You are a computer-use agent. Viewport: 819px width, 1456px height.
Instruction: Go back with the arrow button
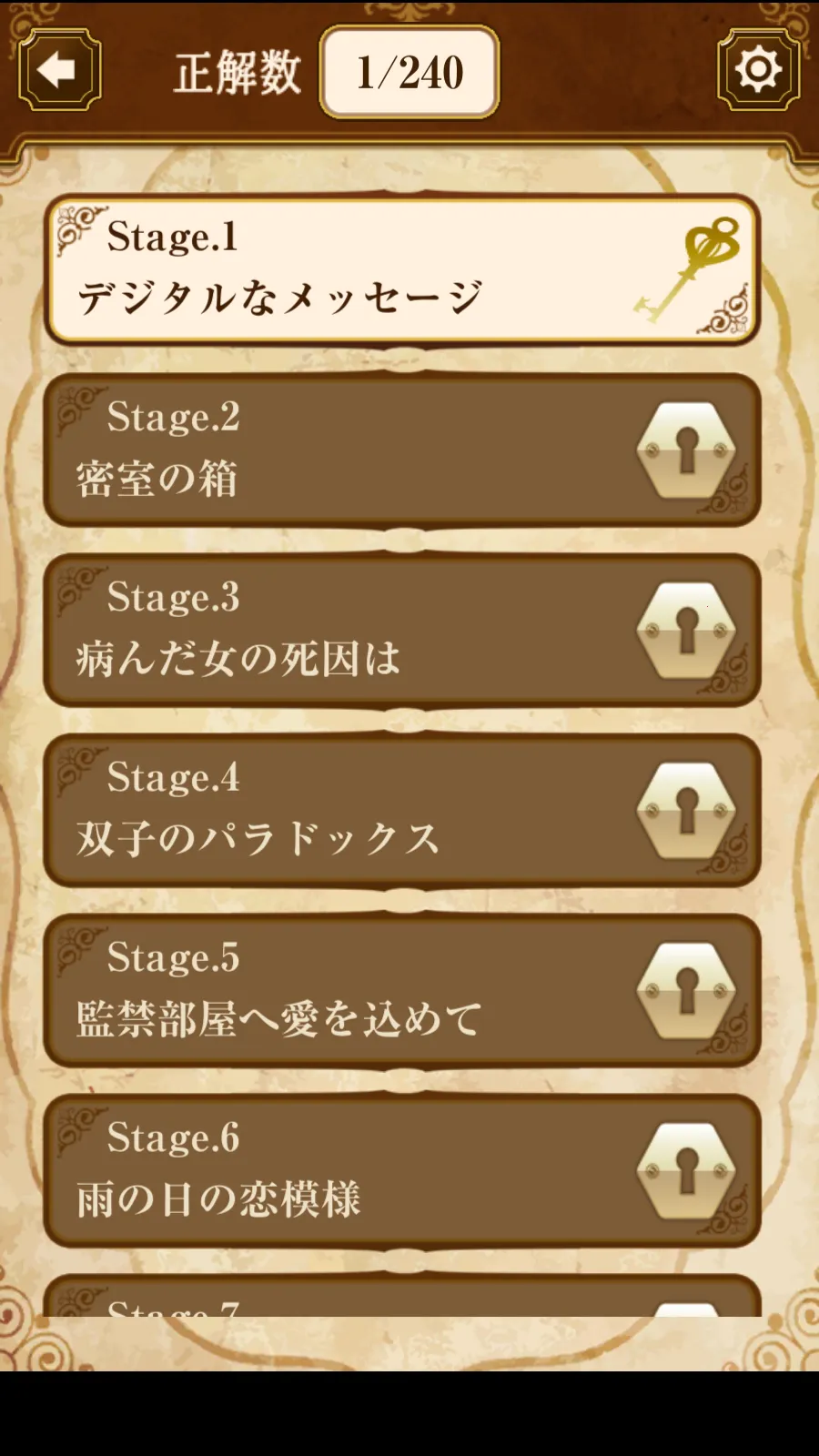(x=59, y=70)
